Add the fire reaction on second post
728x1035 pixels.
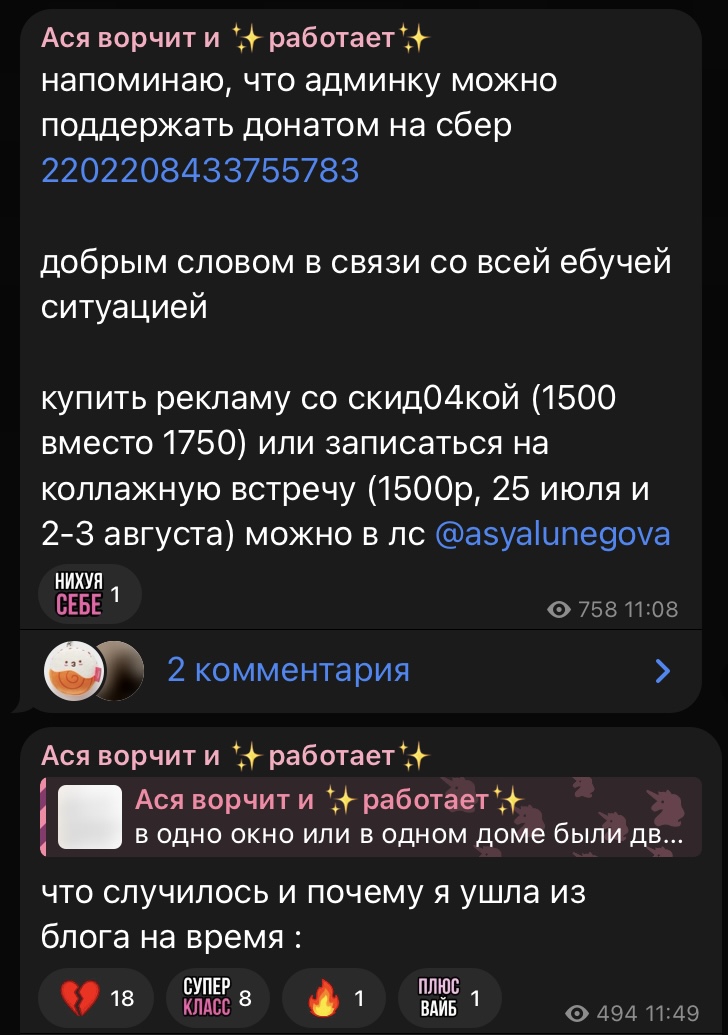pos(333,997)
